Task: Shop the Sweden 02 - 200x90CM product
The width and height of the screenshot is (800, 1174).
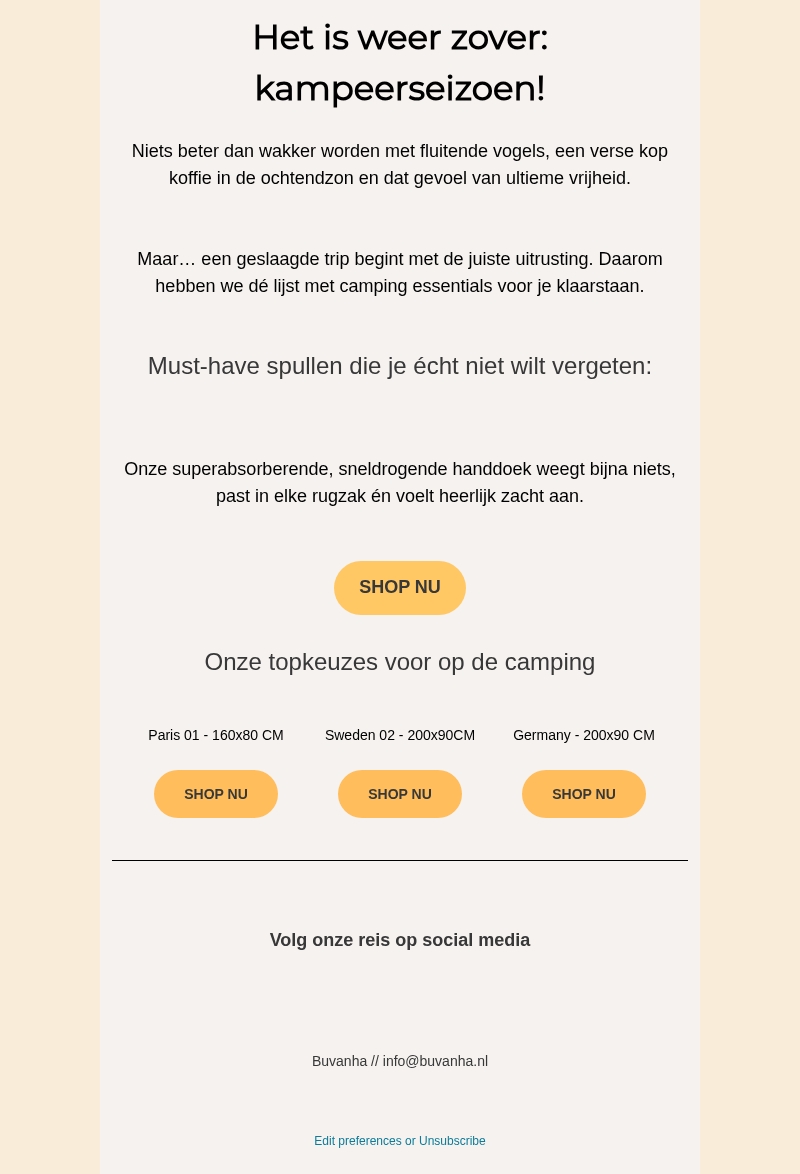Action: [400, 794]
